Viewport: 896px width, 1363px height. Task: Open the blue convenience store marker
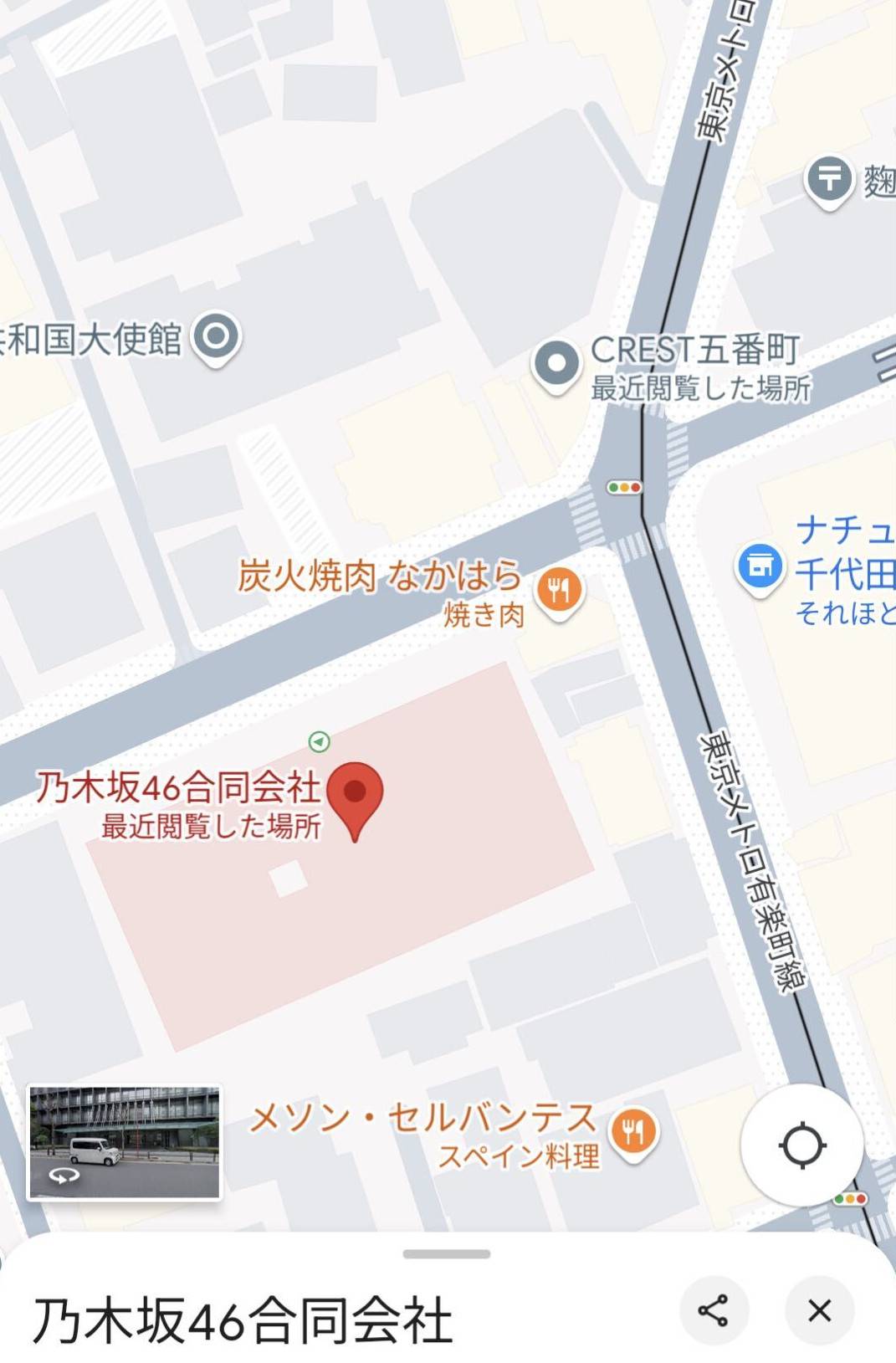pos(760,568)
